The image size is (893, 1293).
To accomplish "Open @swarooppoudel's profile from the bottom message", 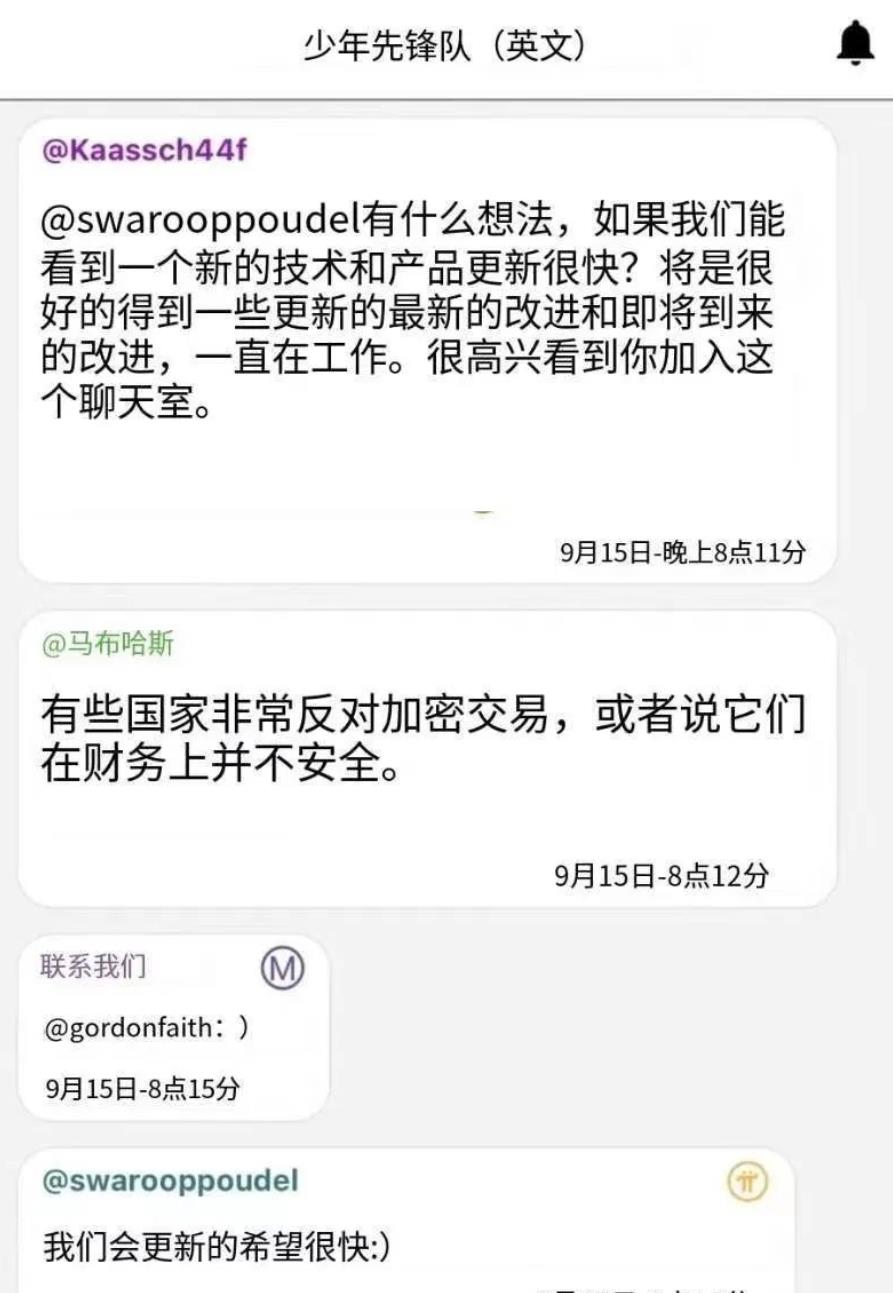I will tap(170, 1181).
